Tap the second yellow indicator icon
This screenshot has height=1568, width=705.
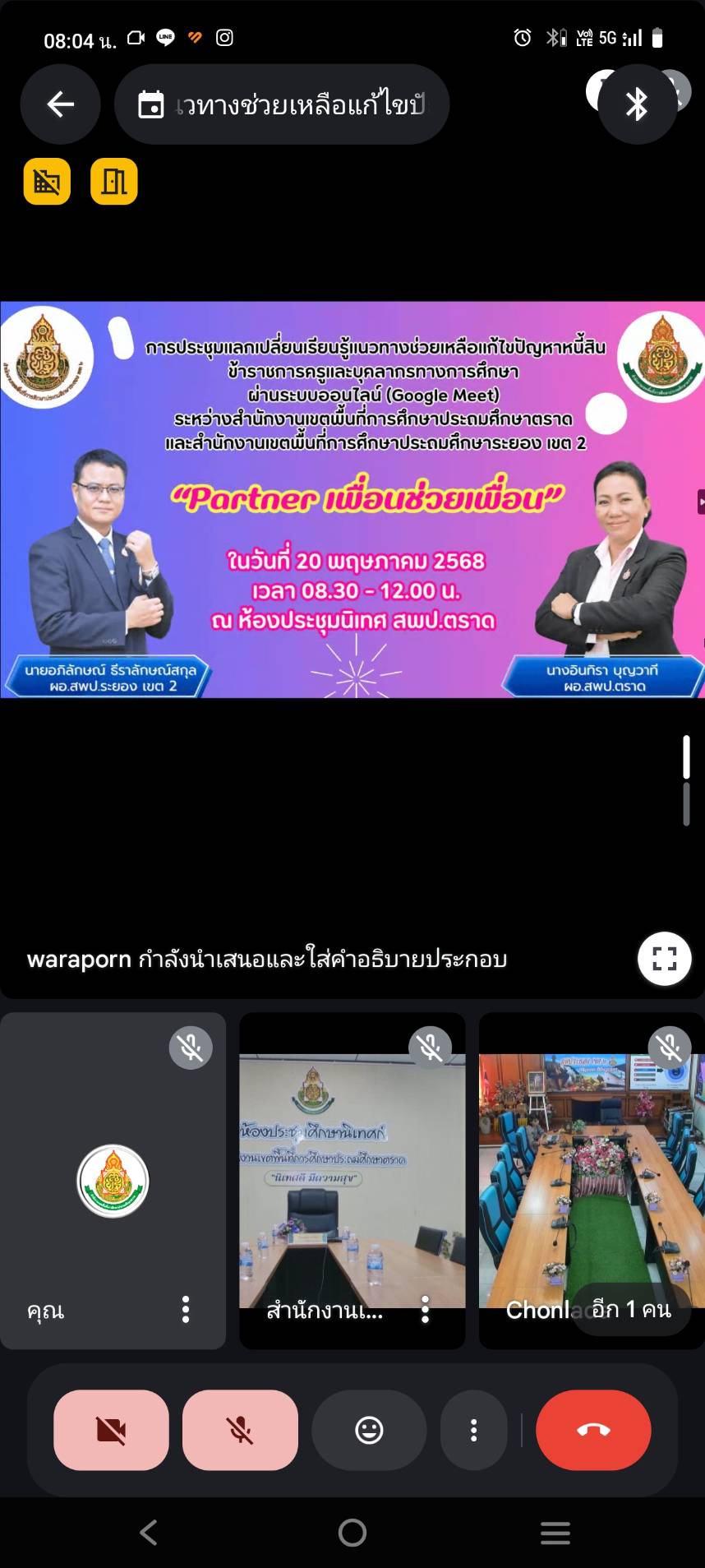(113, 181)
